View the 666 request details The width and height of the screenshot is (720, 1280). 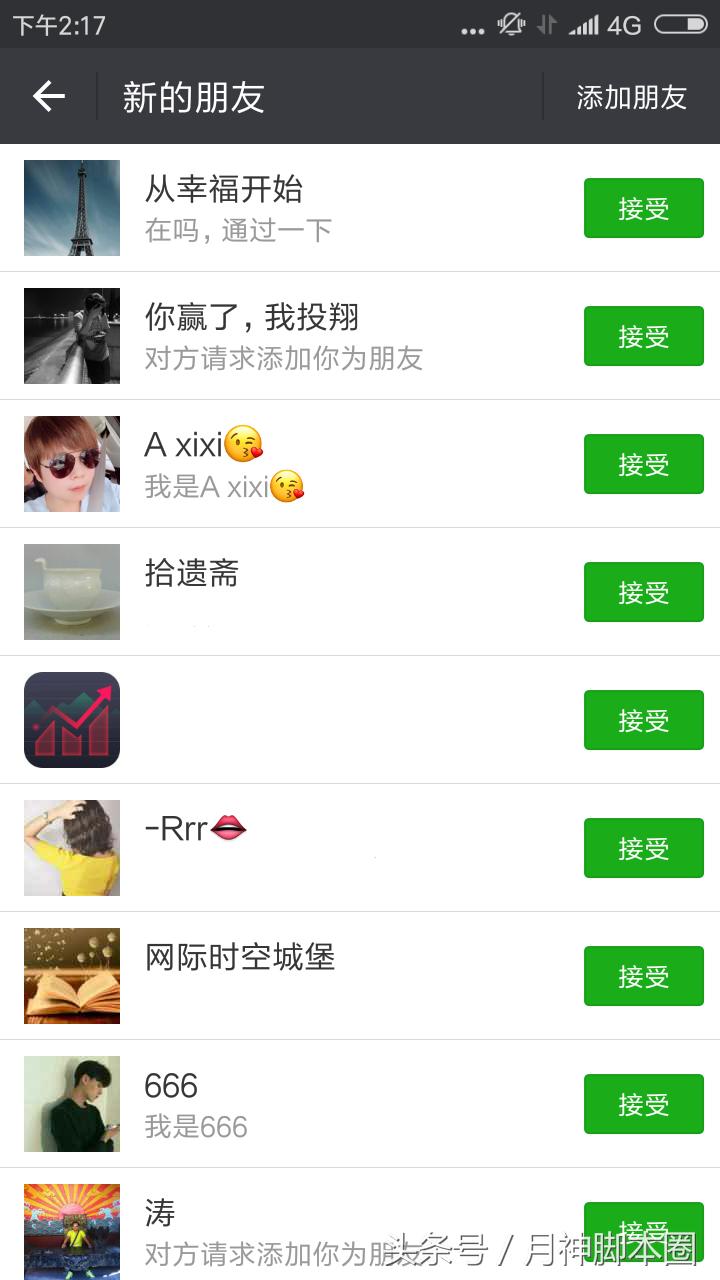pyautogui.click(x=300, y=1104)
